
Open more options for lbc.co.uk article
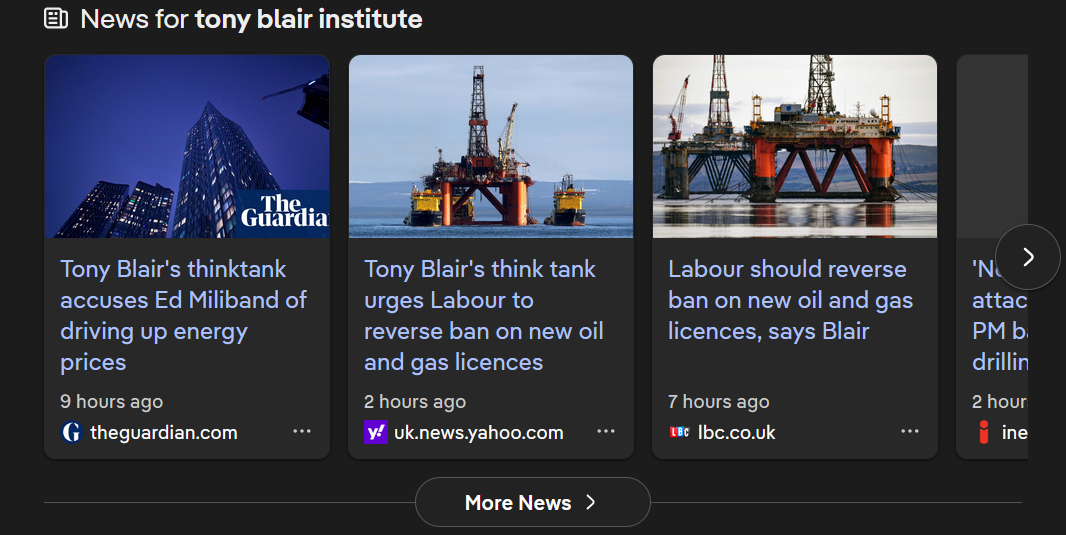(x=910, y=432)
